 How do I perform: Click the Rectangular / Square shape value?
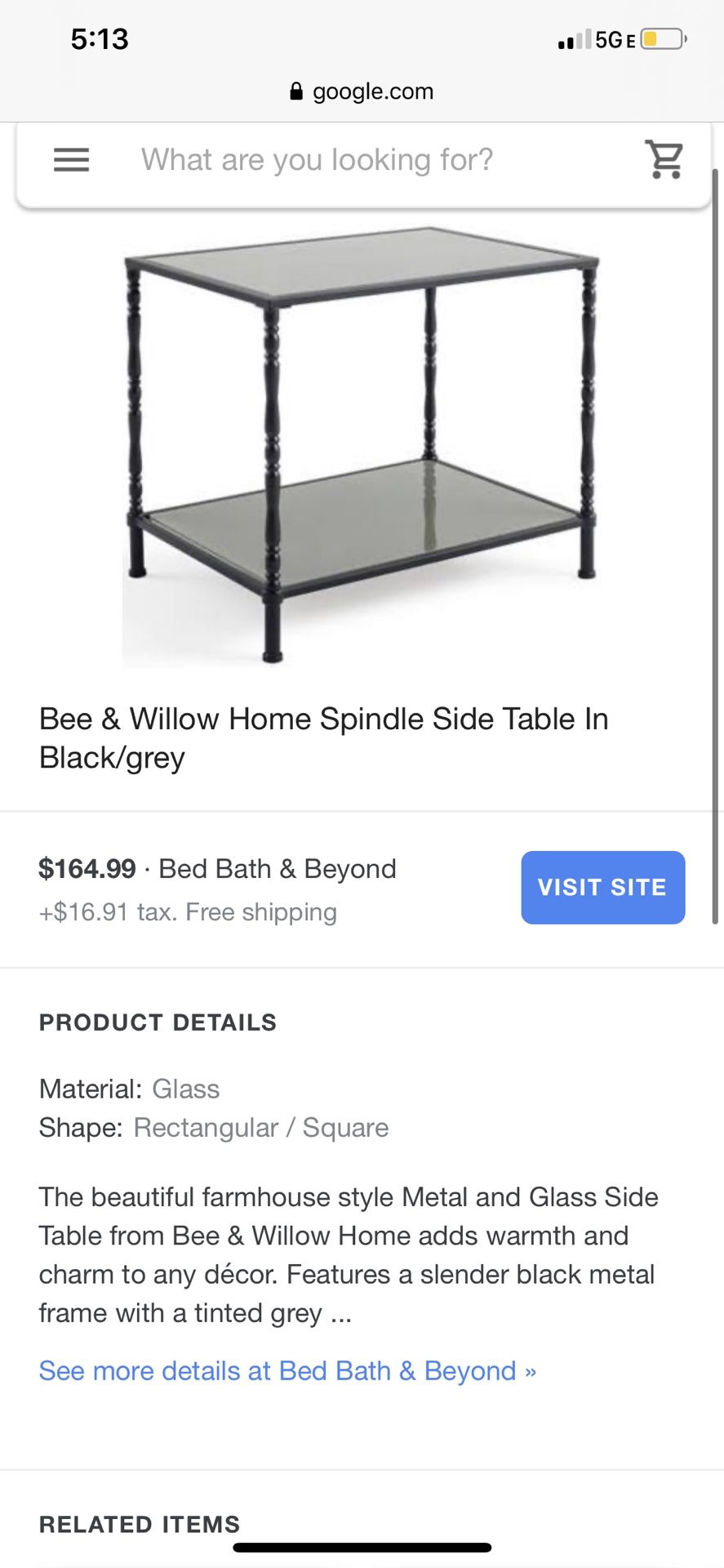pyautogui.click(x=262, y=1128)
